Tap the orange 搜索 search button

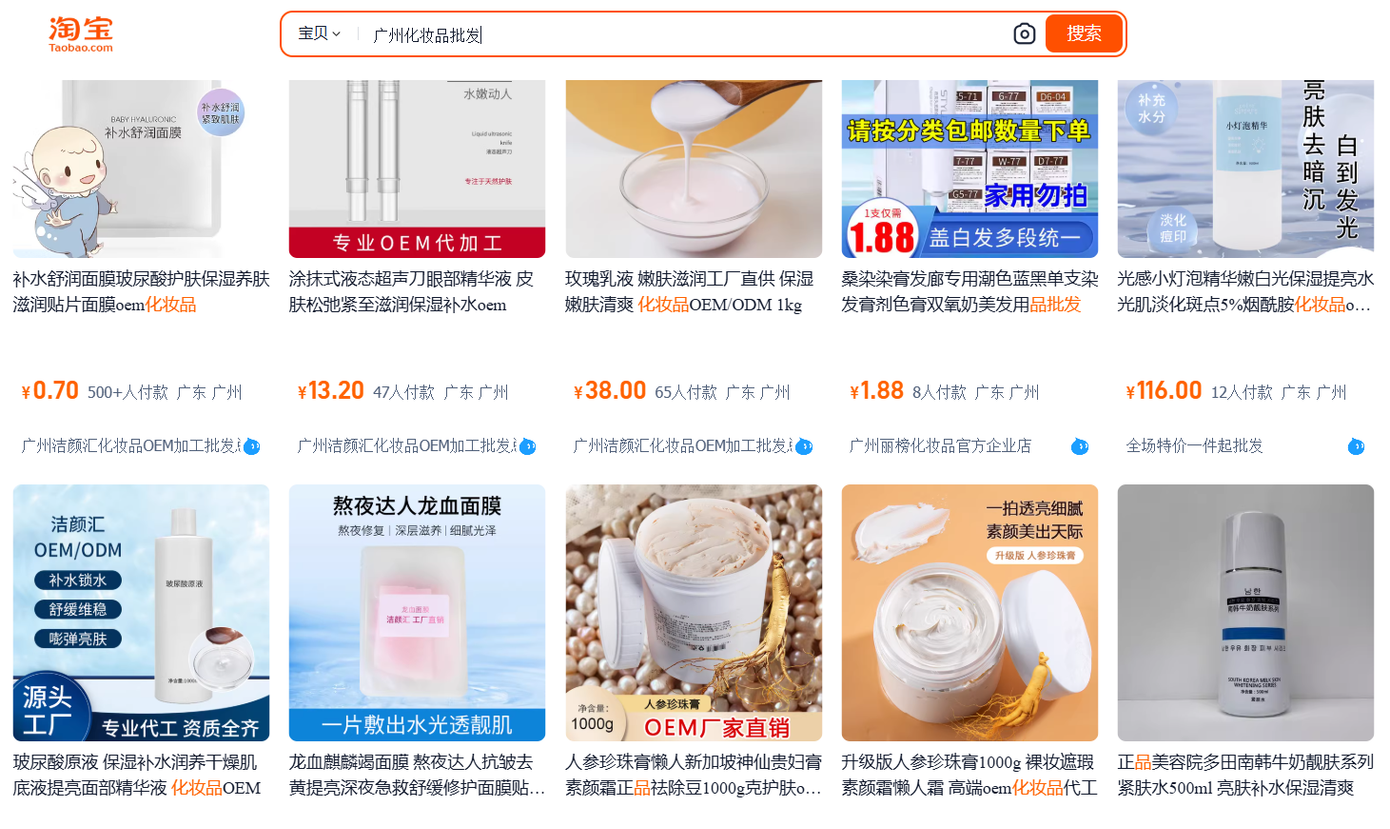(1084, 34)
